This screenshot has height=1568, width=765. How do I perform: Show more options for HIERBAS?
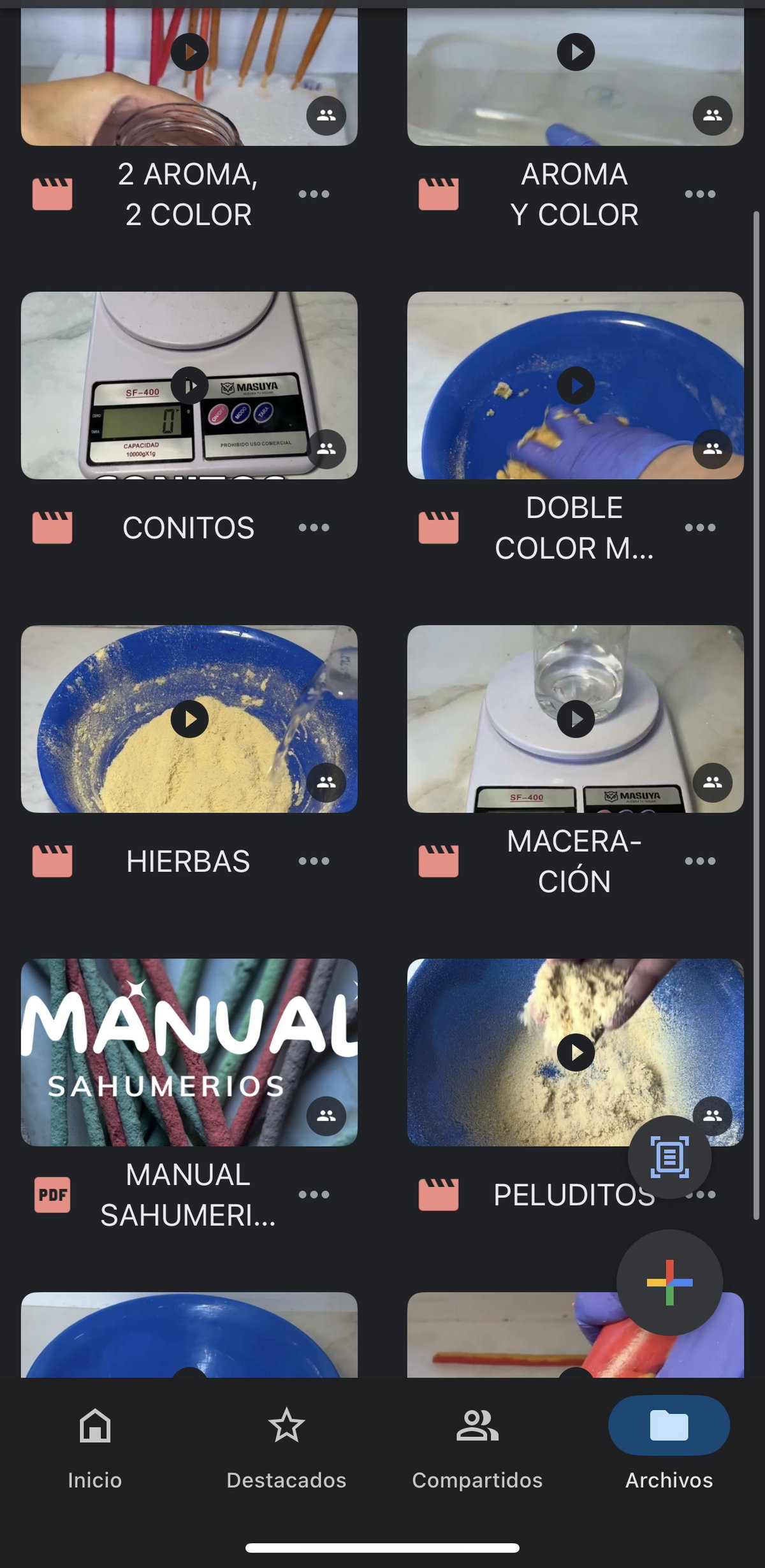point(314,861)
